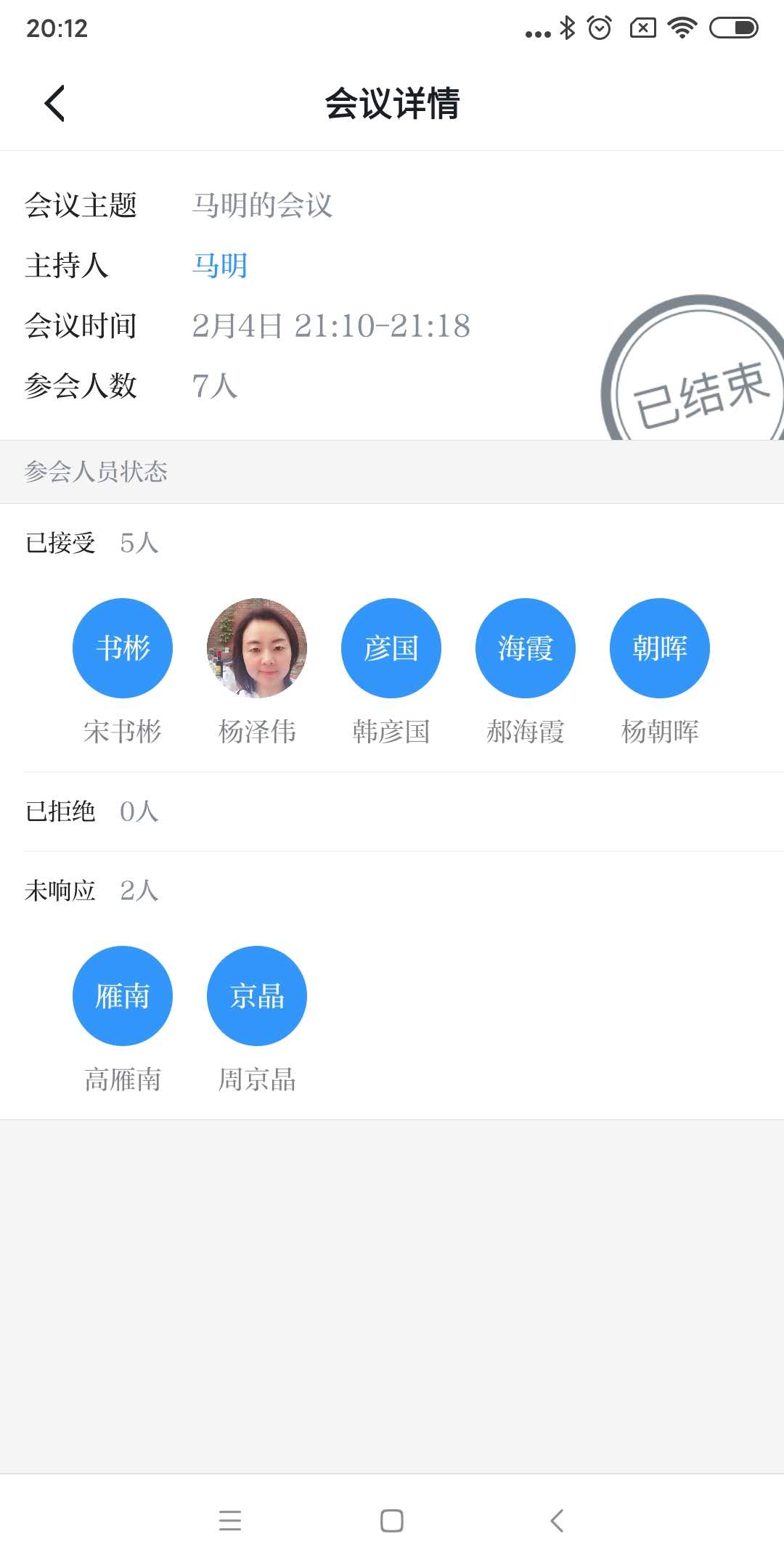Open attendee 杨朝晖's avatar

pyautogui.click(x=660, y=648)
